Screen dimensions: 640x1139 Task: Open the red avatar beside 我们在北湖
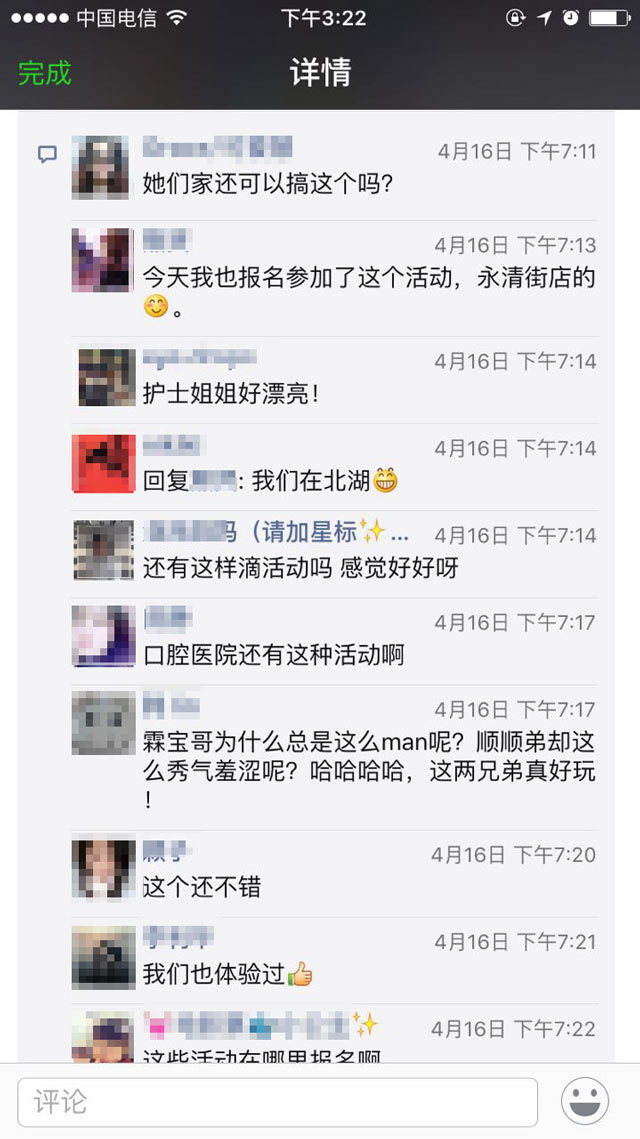click(x=103, y=464)
